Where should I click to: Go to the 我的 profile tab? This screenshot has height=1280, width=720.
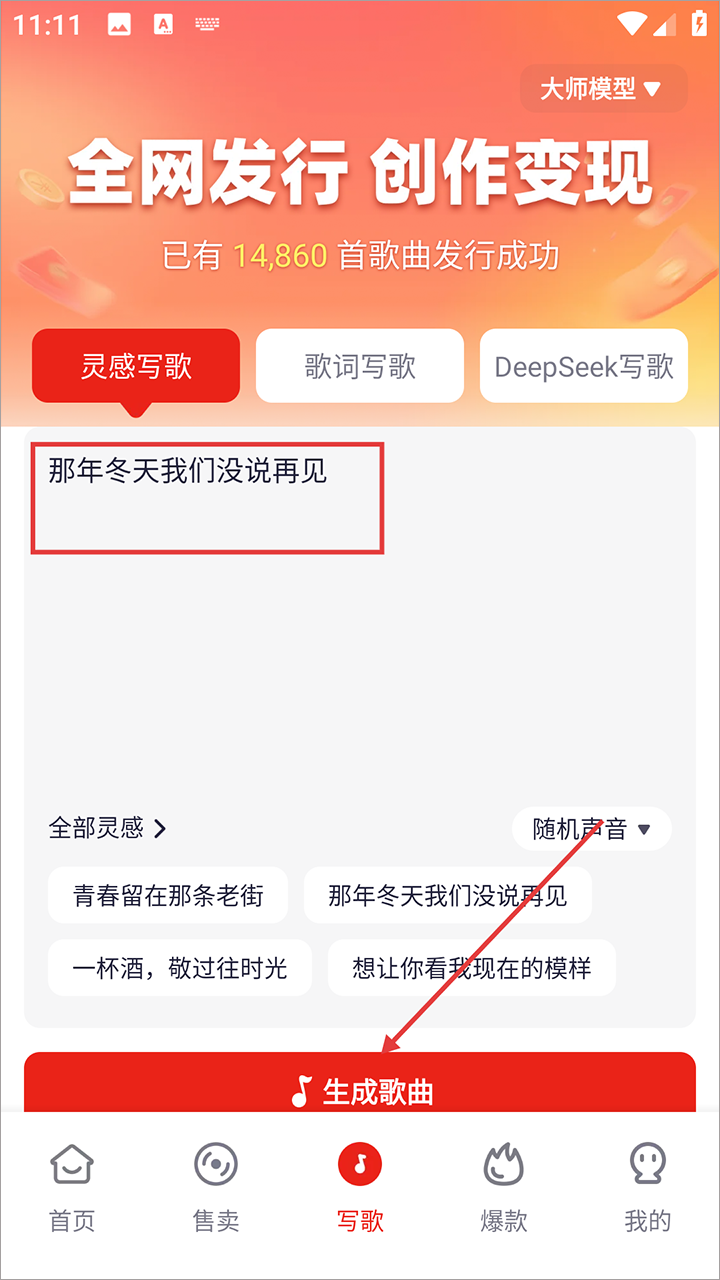pyautogui.click(x=647, y=1187)
